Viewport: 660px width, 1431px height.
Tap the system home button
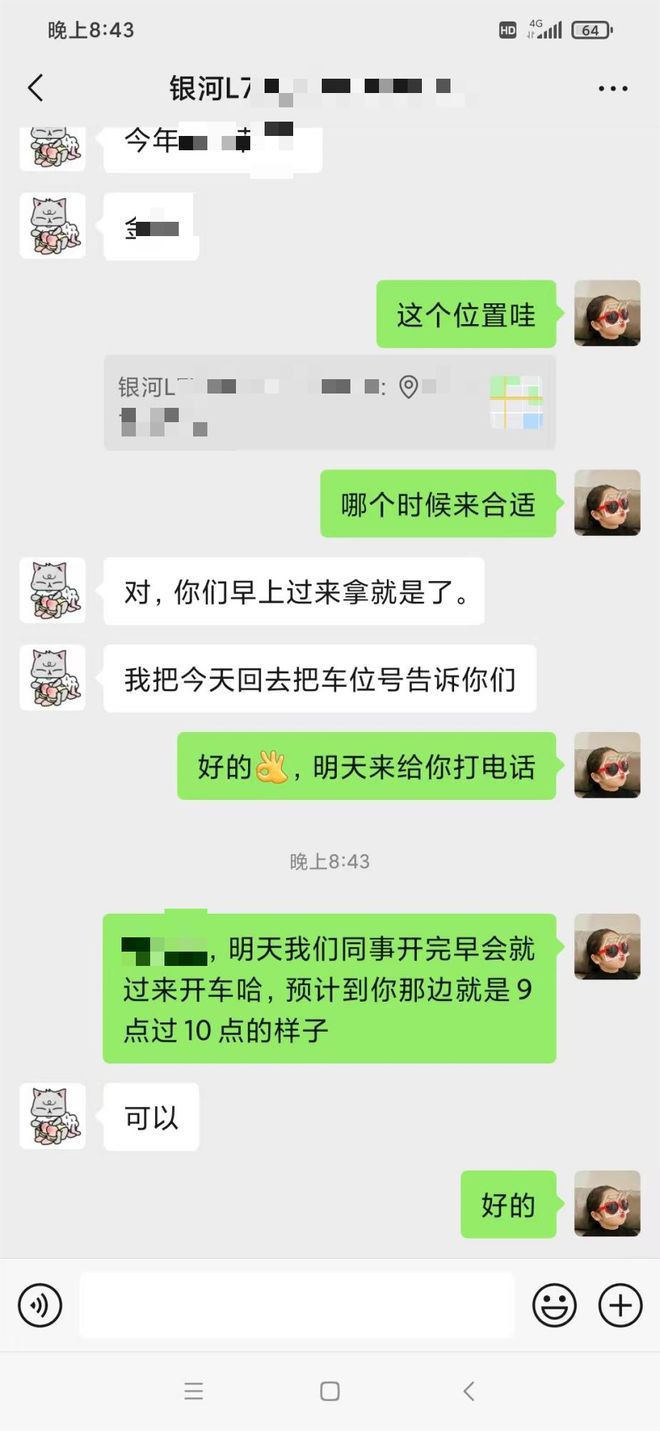330,1391
